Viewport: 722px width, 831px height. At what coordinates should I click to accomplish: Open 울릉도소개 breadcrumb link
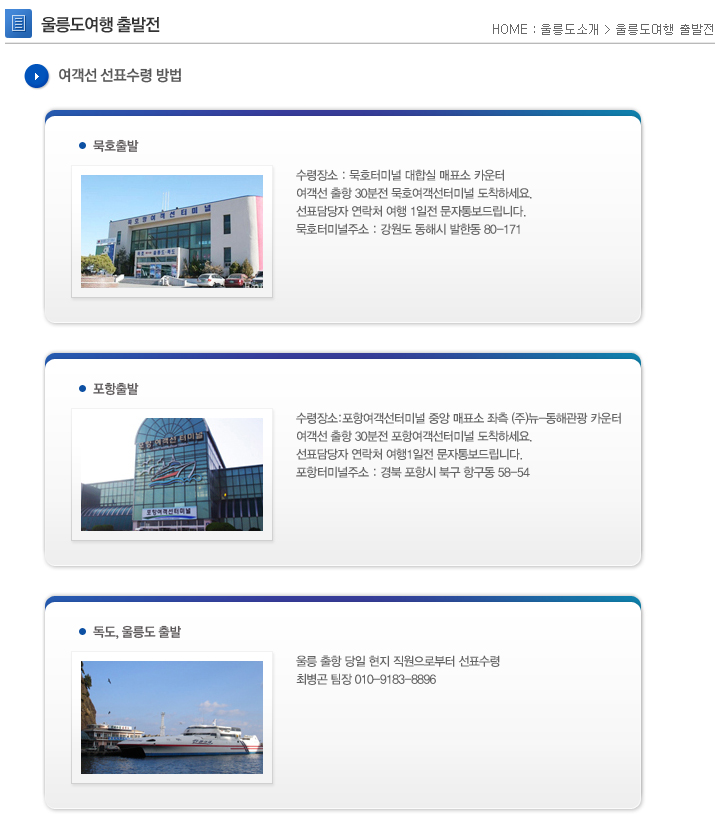pos(569,29)
